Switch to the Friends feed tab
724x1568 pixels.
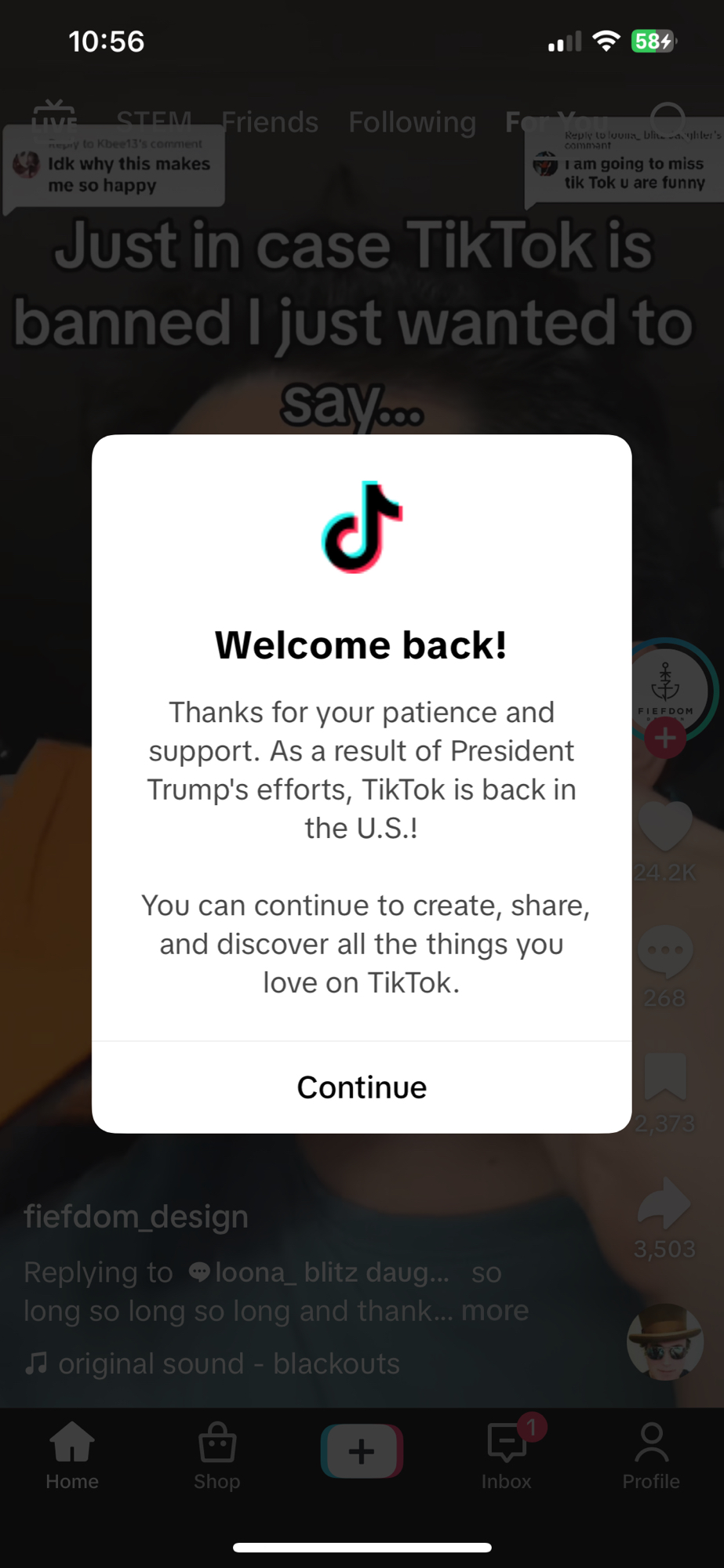(270, 122)
